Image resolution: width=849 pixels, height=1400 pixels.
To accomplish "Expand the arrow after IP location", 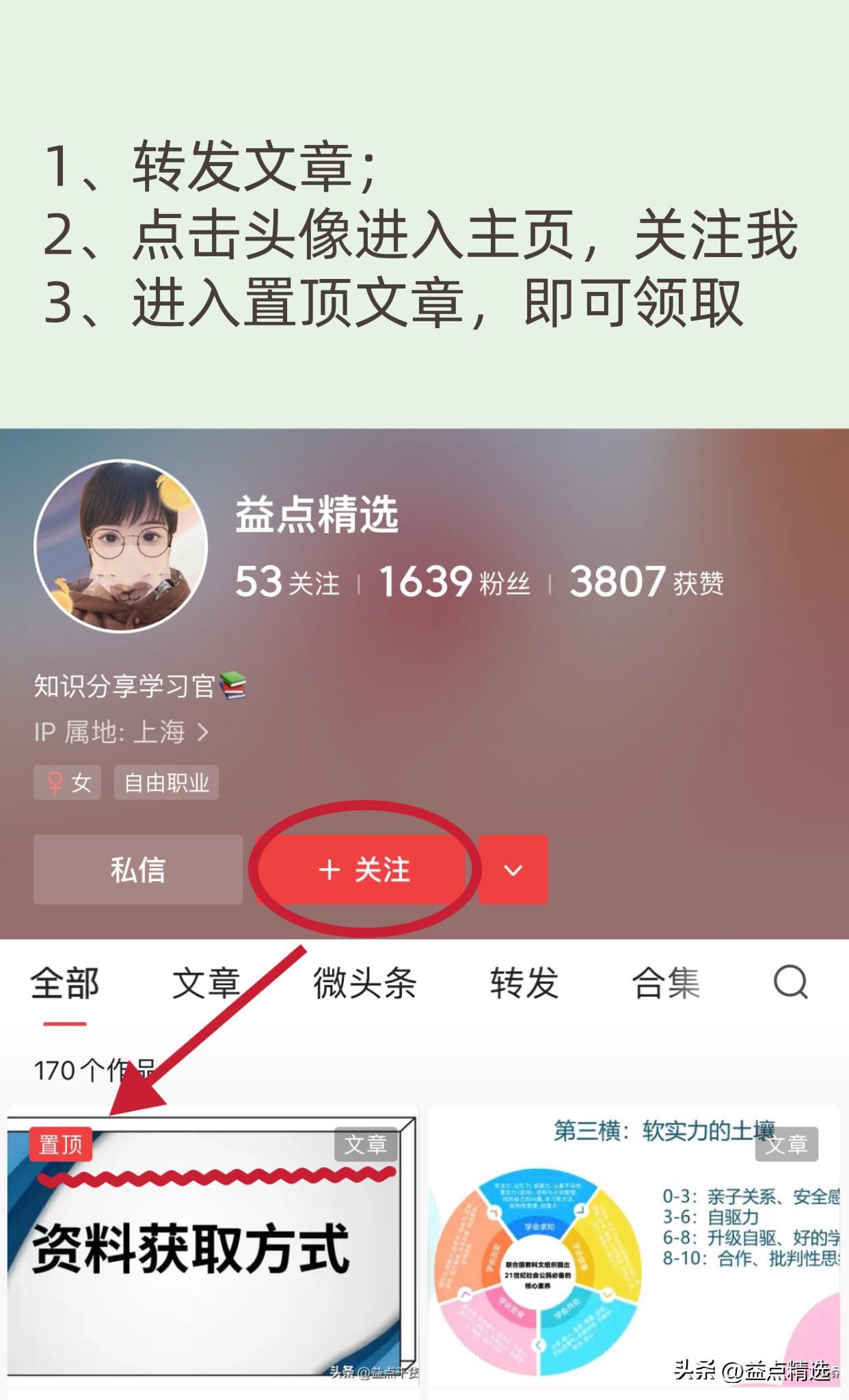I will [x=202, y=731].
